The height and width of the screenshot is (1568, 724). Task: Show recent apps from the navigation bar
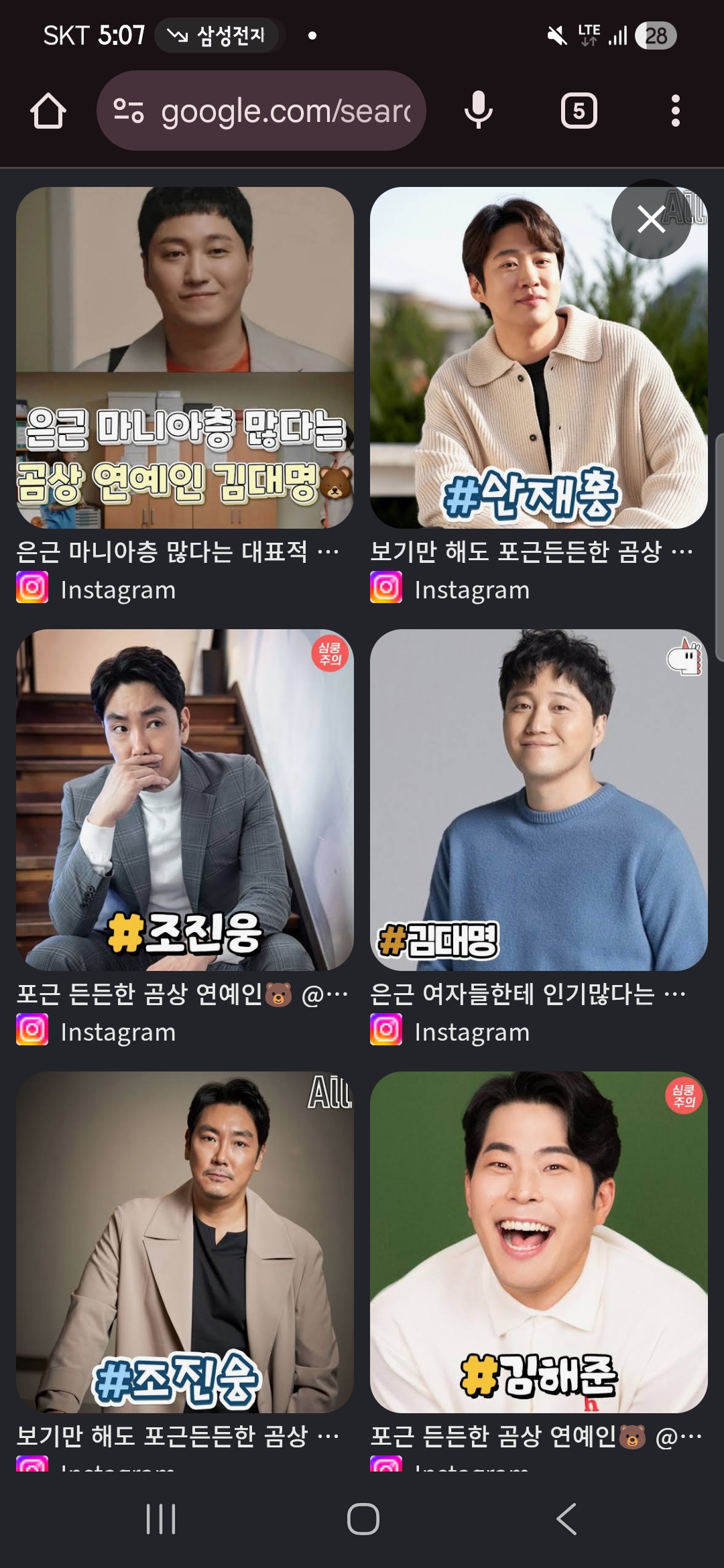click(161, 1519)
